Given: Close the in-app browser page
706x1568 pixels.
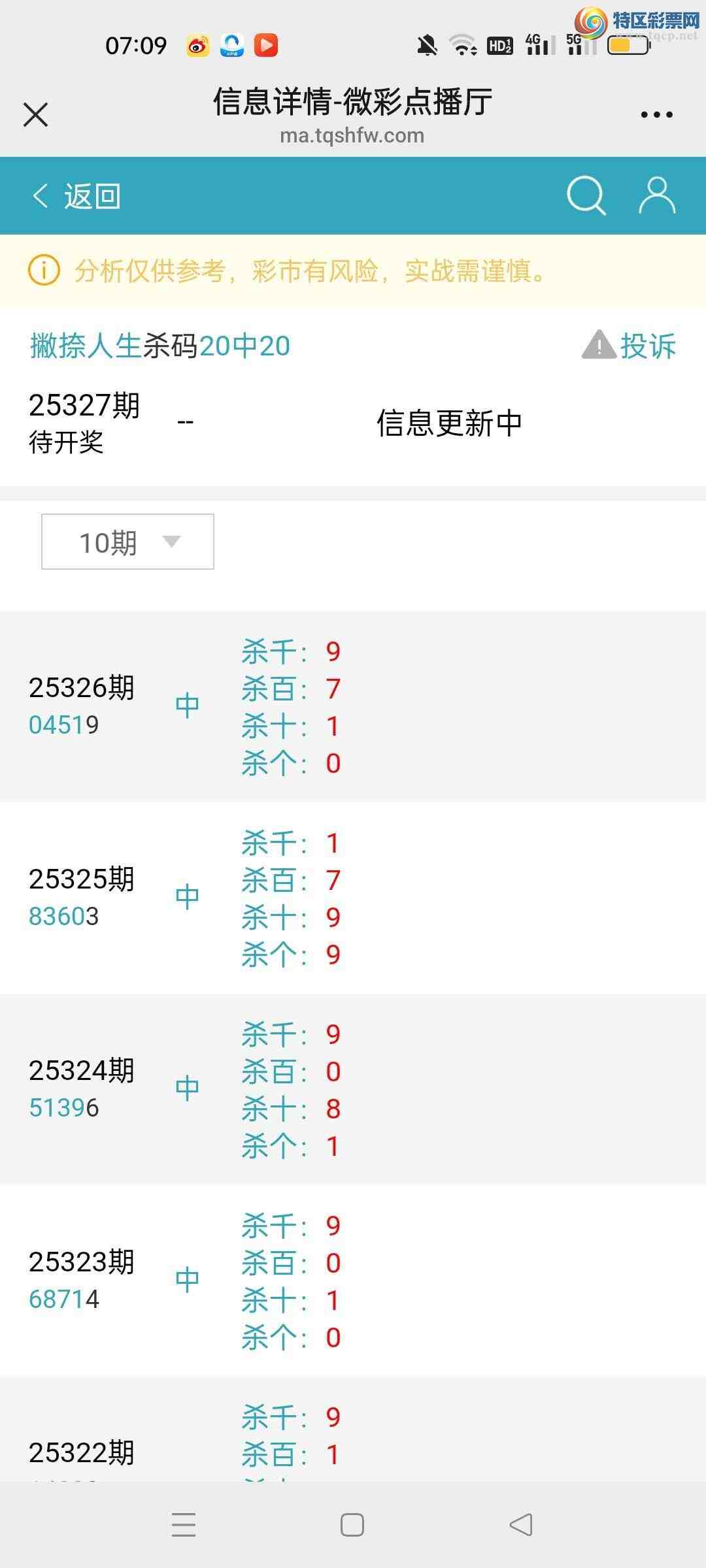Looking at the screenshot, I should 35,115.
